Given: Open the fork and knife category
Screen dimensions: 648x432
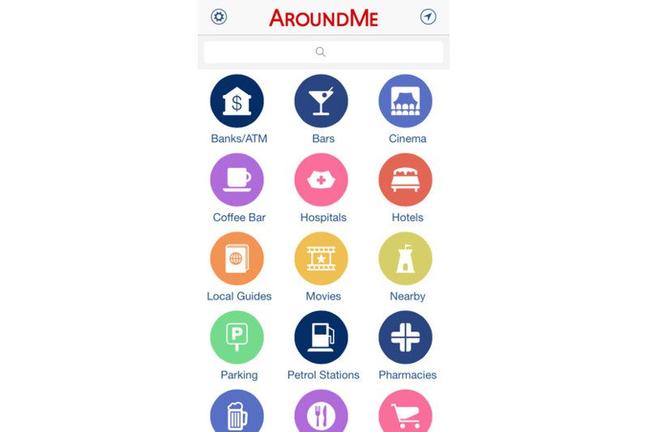Looking at the screenshot, I should (x=322, y=411).
